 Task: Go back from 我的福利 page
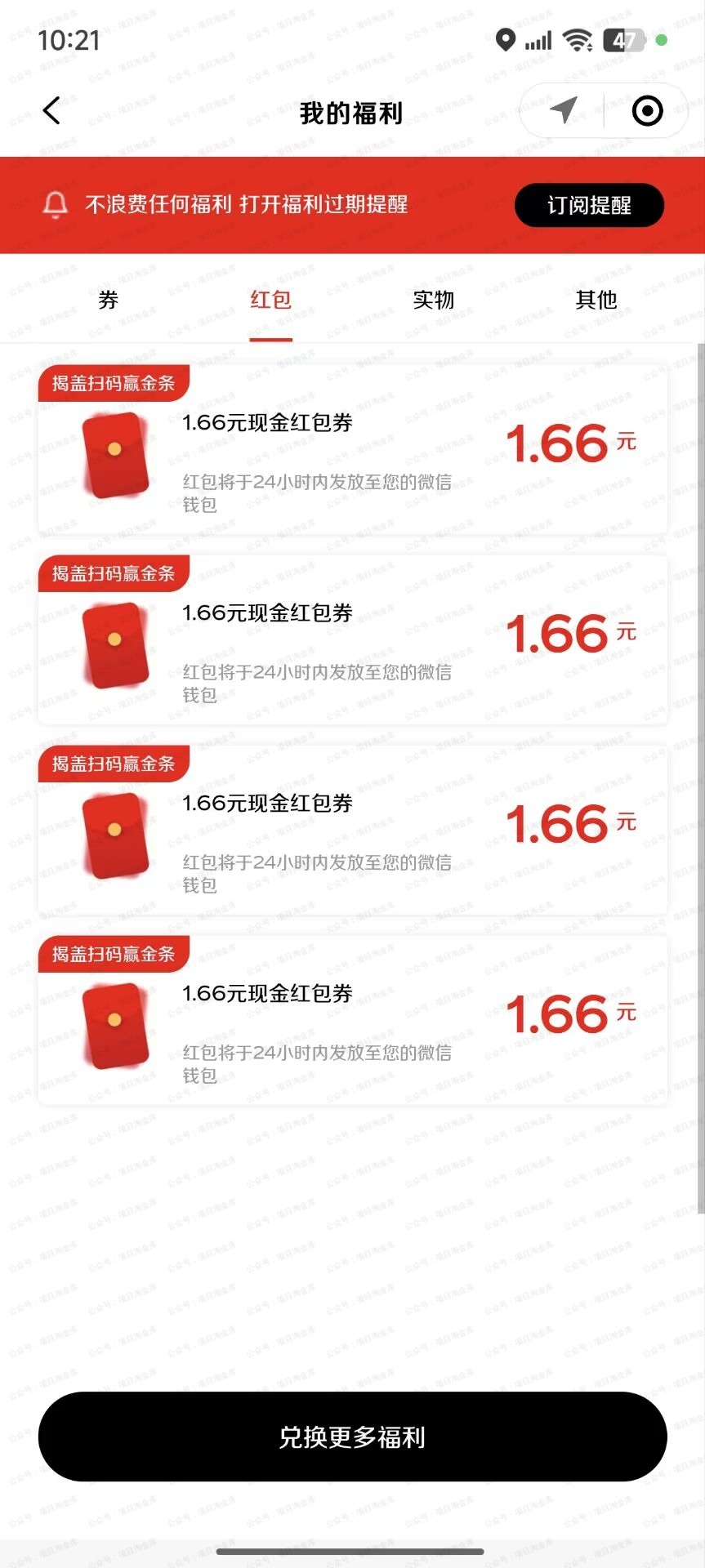point(51,110)
